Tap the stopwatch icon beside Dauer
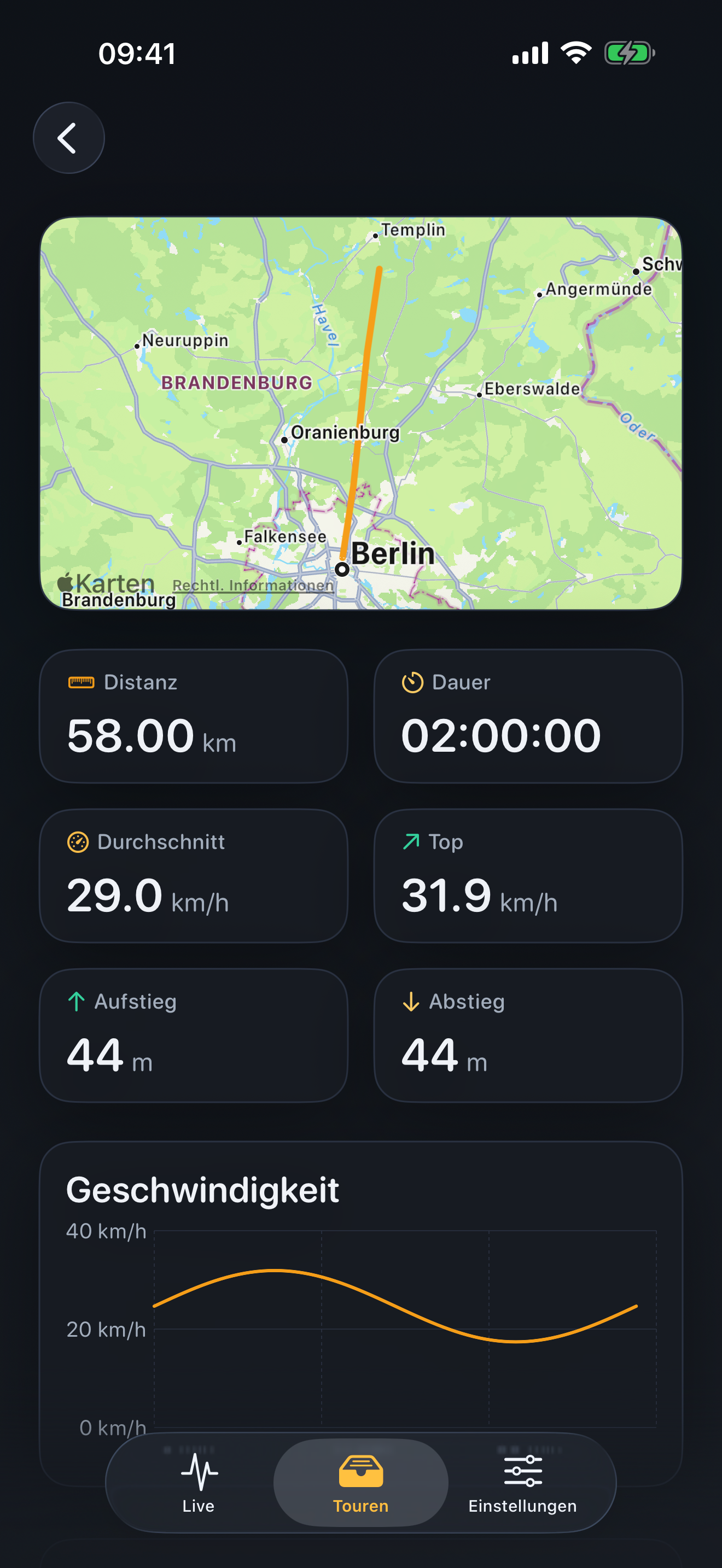This screenshot has width=722, height=1568. (x=414, y=682)
